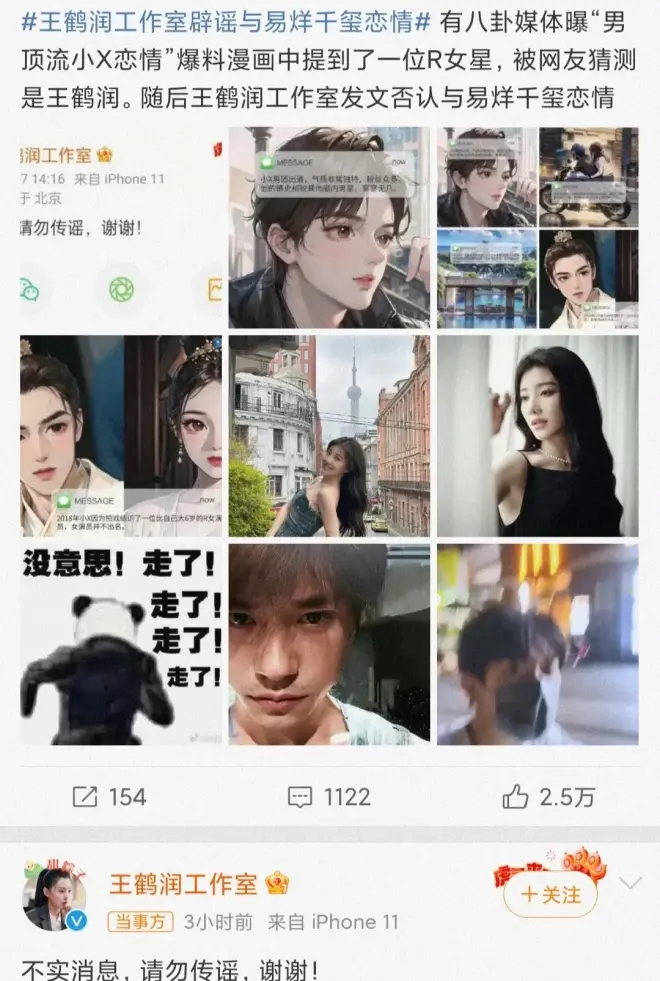Repost this post with 154 shares
The image size is (660, 981).
pyautogui.click(x=110, y=796)
